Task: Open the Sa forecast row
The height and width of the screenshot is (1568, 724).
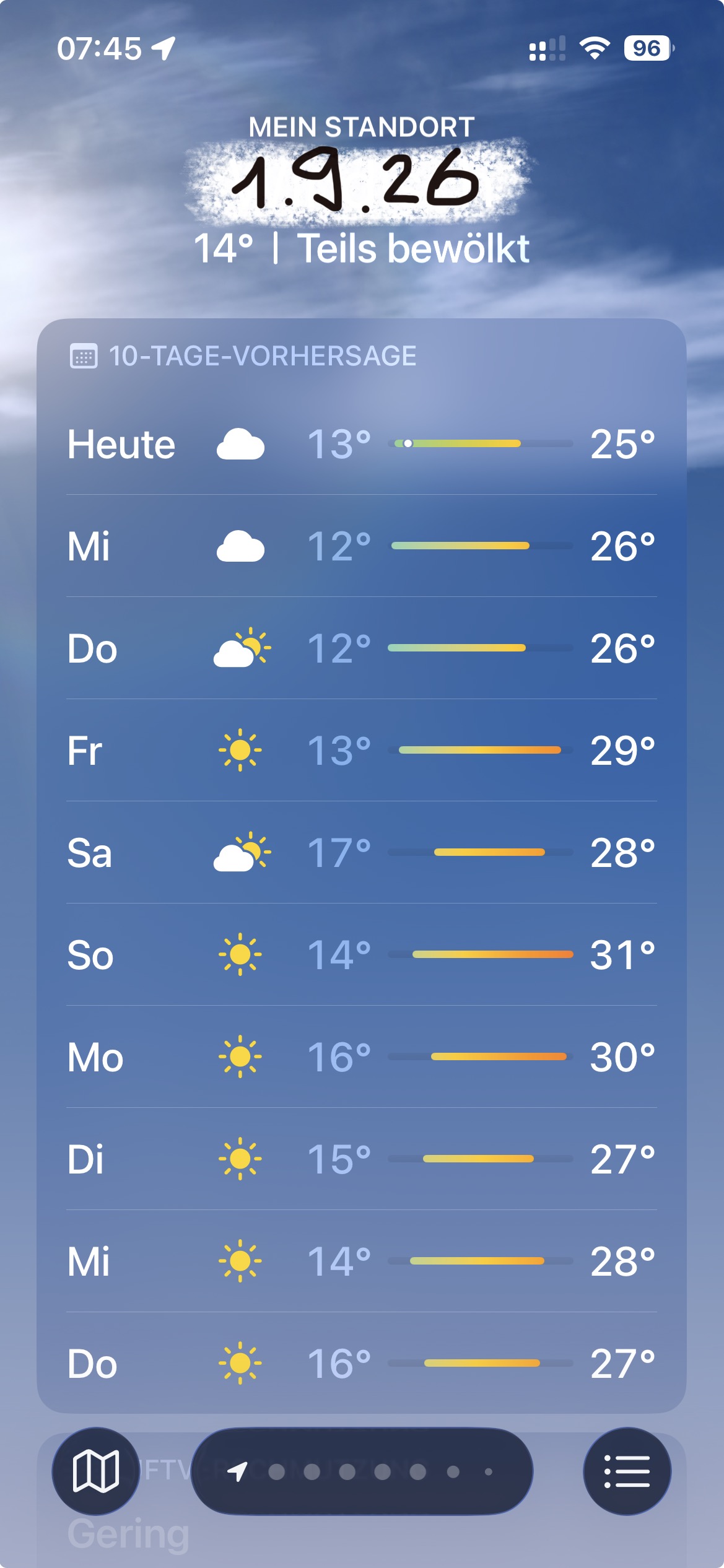Action: (362, 853)
